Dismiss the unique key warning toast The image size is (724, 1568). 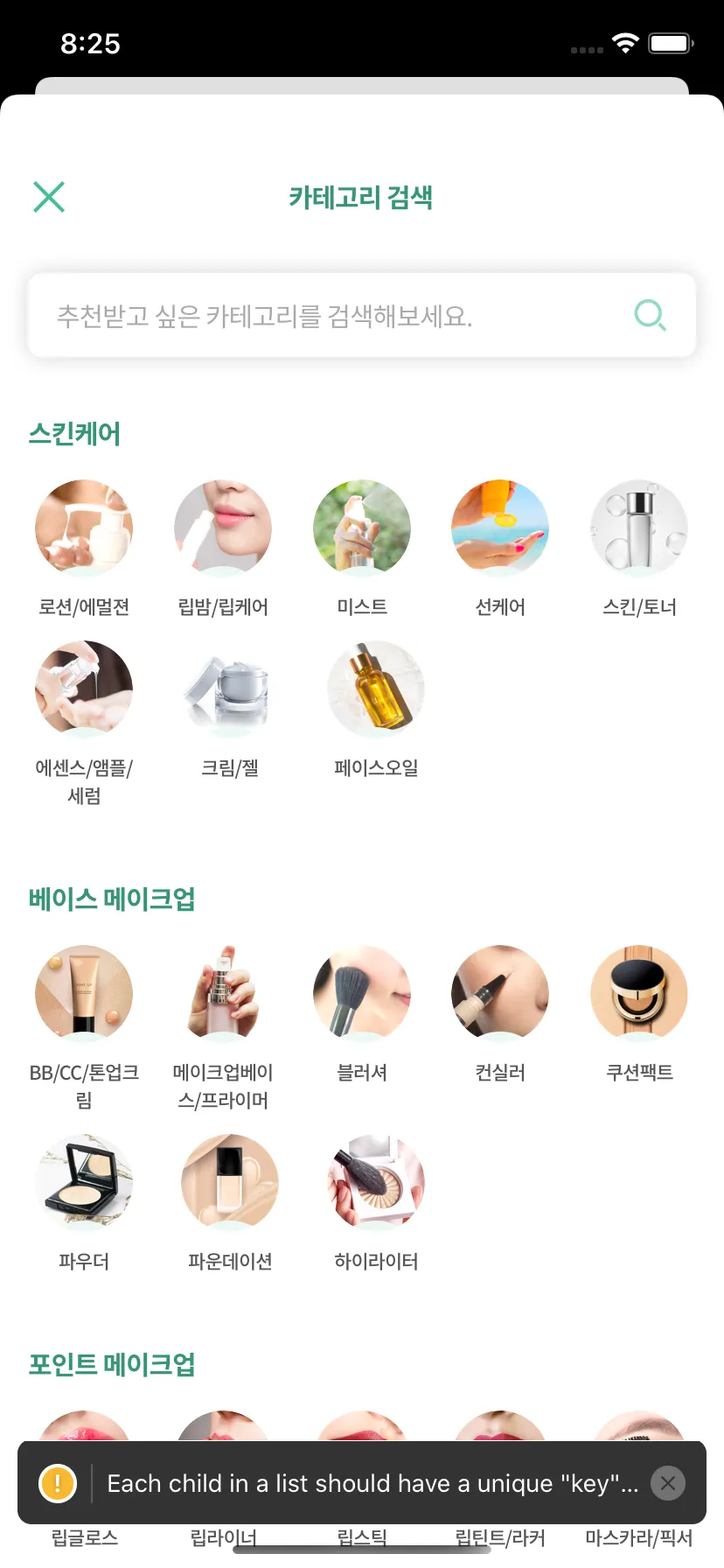668,1483
